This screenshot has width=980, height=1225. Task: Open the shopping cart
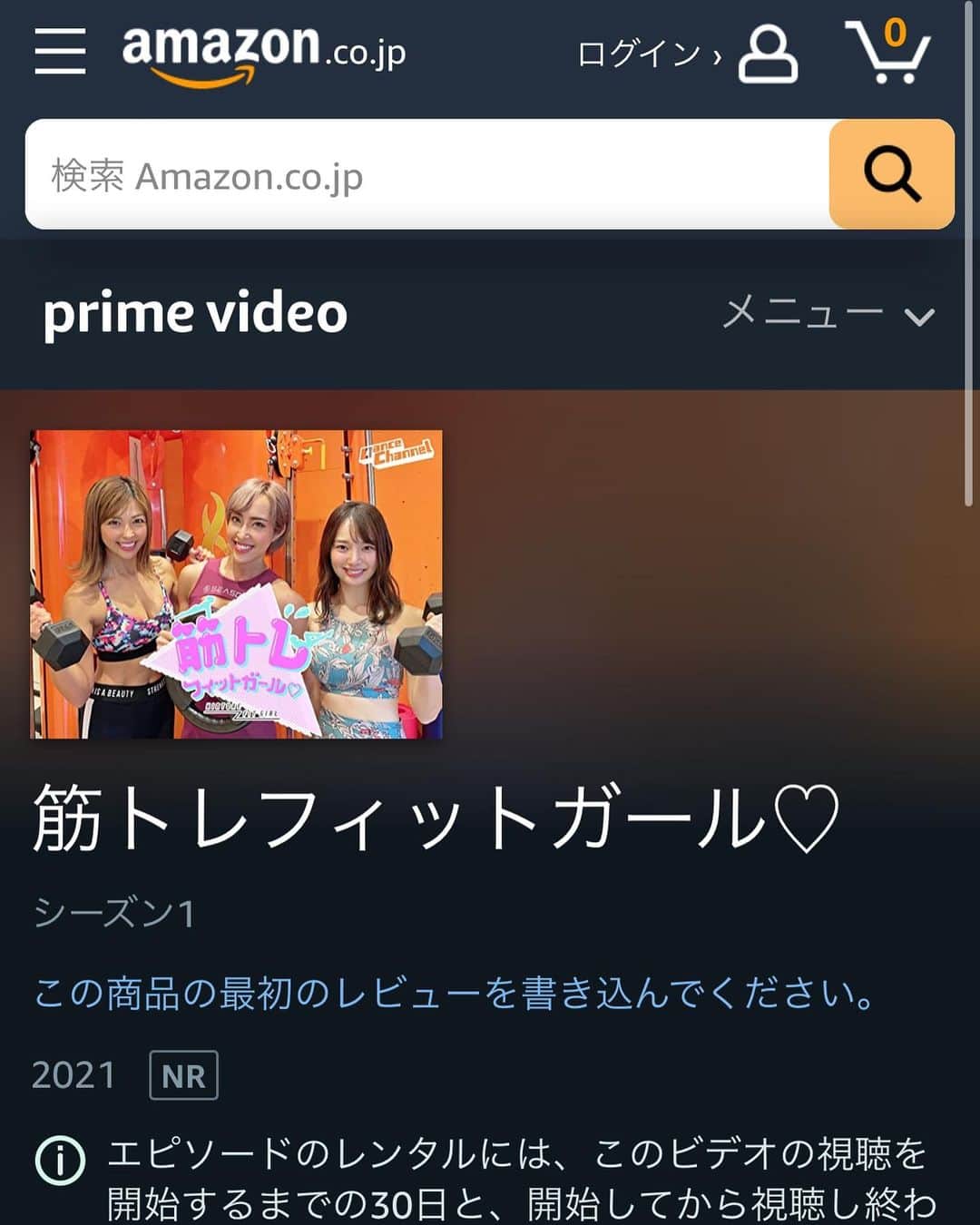[x=888, y=53]
